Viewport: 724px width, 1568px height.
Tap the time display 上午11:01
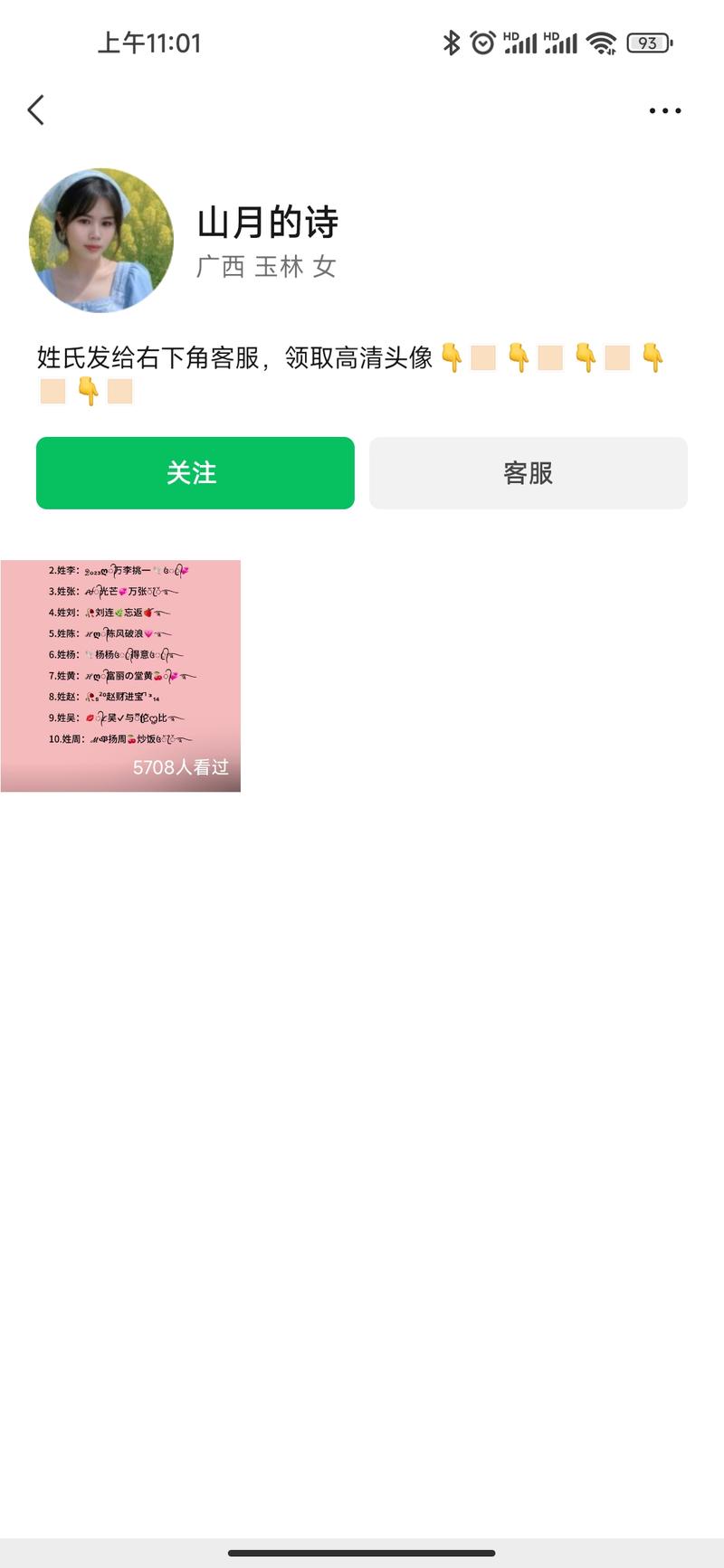149,42
